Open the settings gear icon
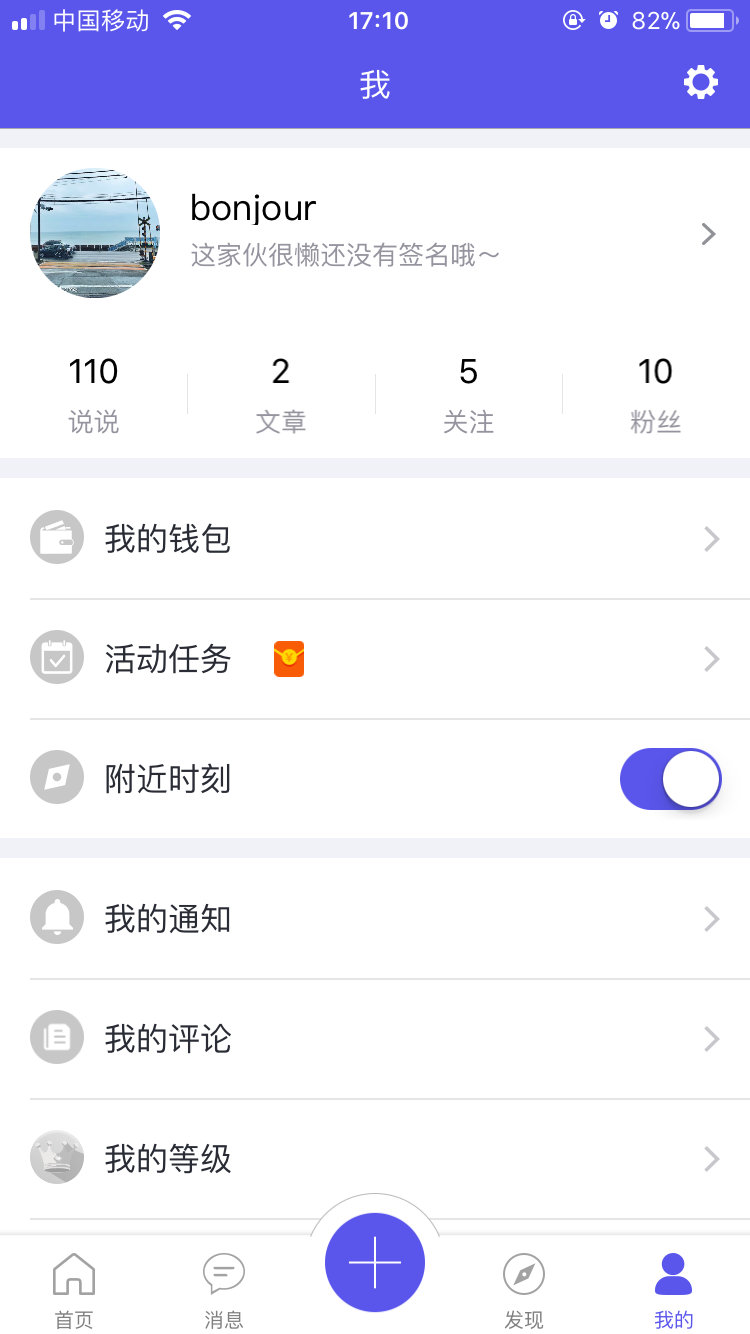Viewport: 750px width, 1334px height. point(701,82)
